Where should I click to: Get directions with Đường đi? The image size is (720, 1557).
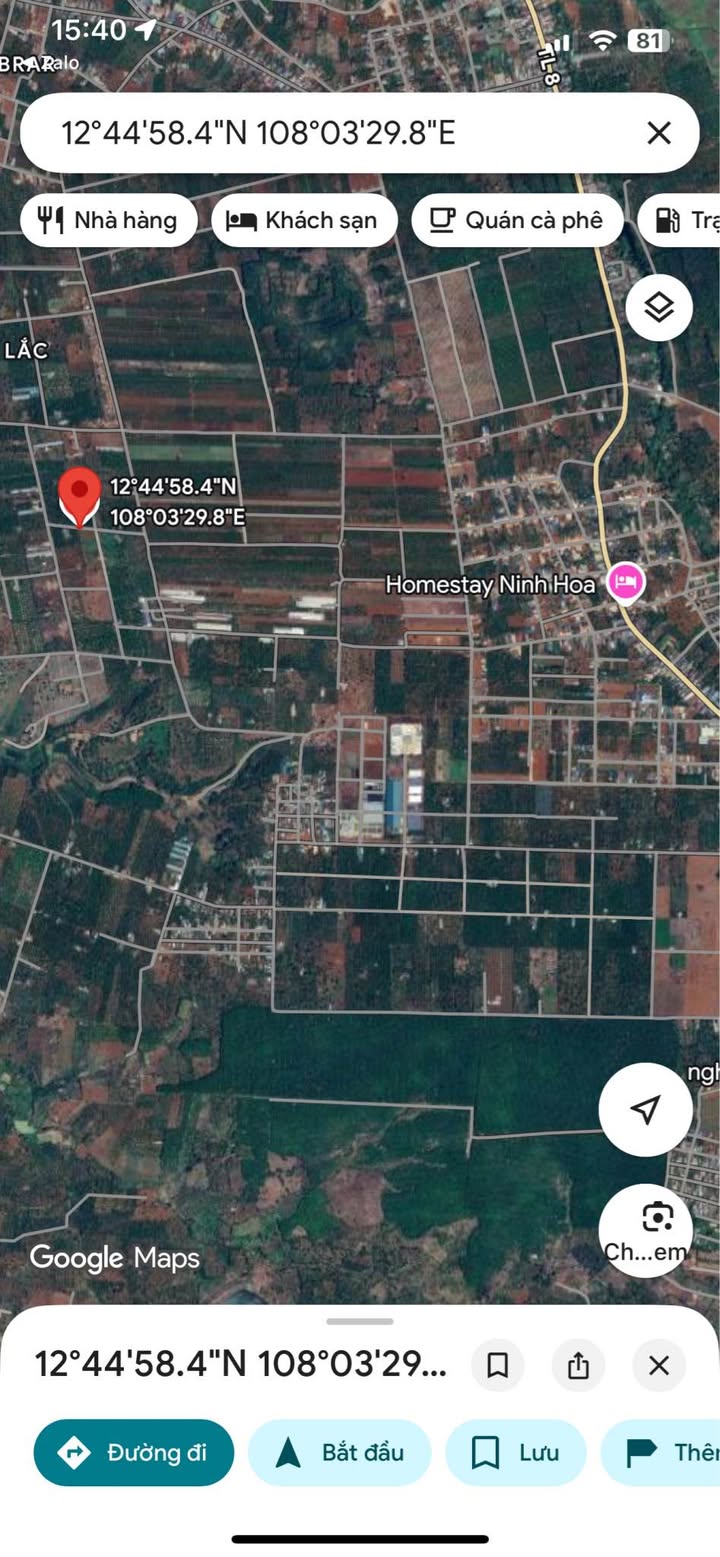(134, 1452)
